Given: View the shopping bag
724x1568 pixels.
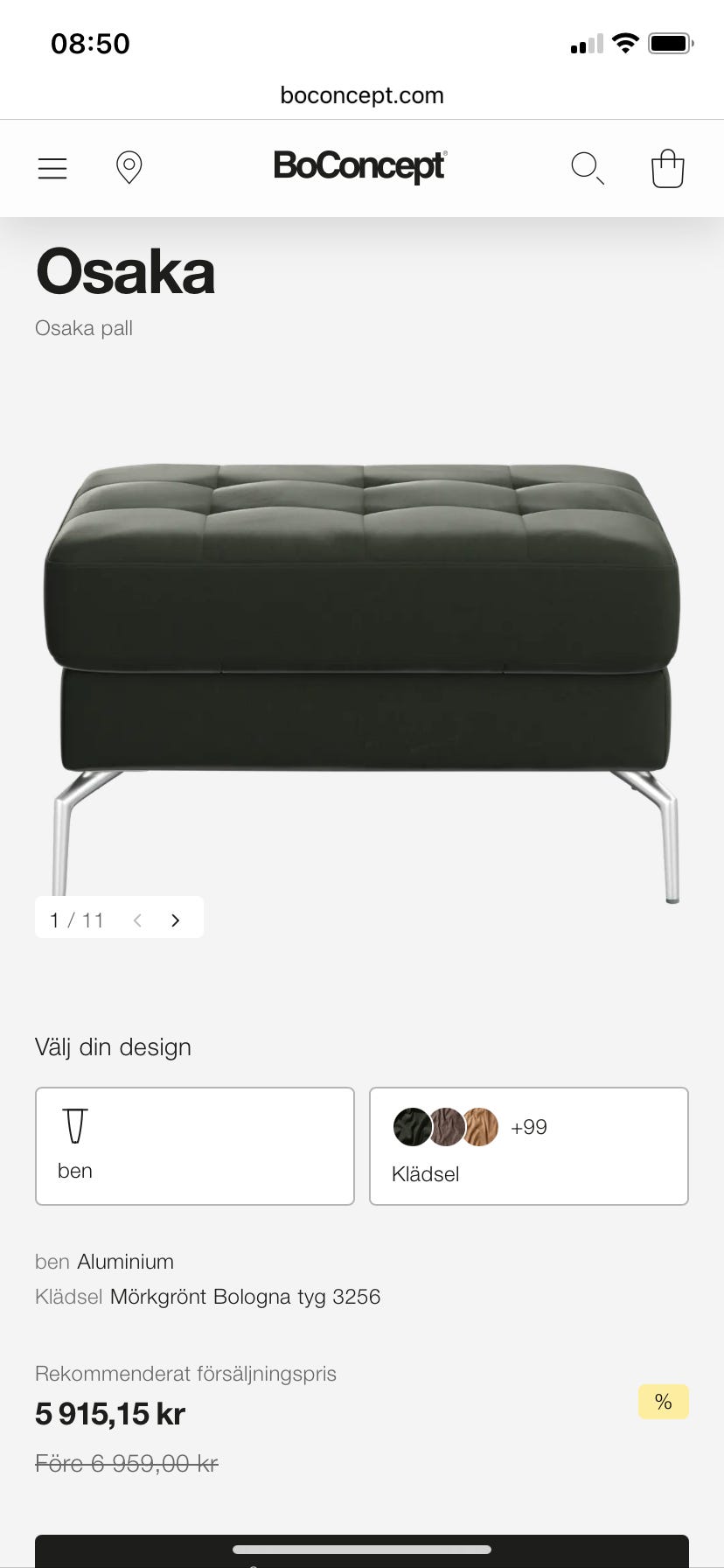Looking at the screenshot, I should 667,169.
